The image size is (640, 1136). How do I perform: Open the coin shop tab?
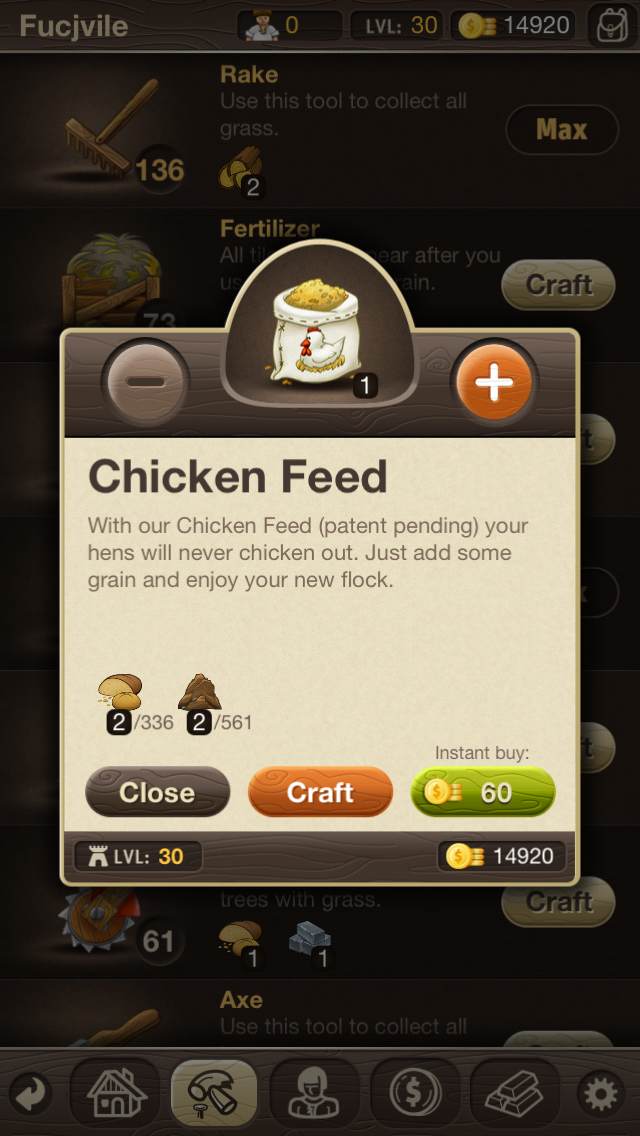pos(414,1094)
